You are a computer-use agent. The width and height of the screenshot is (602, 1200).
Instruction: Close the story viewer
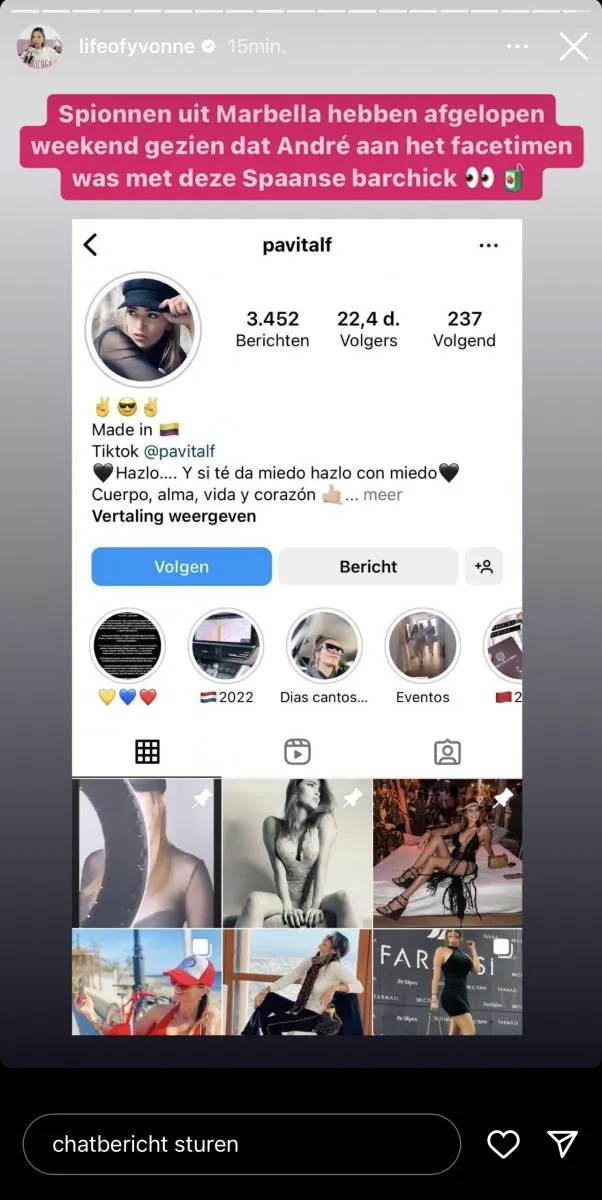coord(573,46)
